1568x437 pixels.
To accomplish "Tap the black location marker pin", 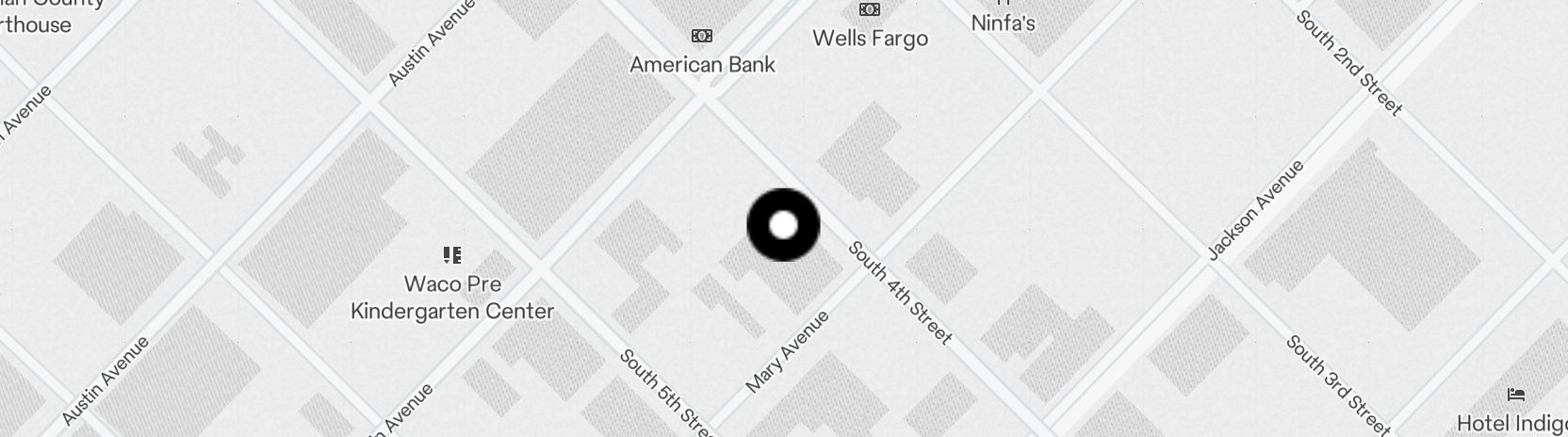I will (x=783, y=225).
